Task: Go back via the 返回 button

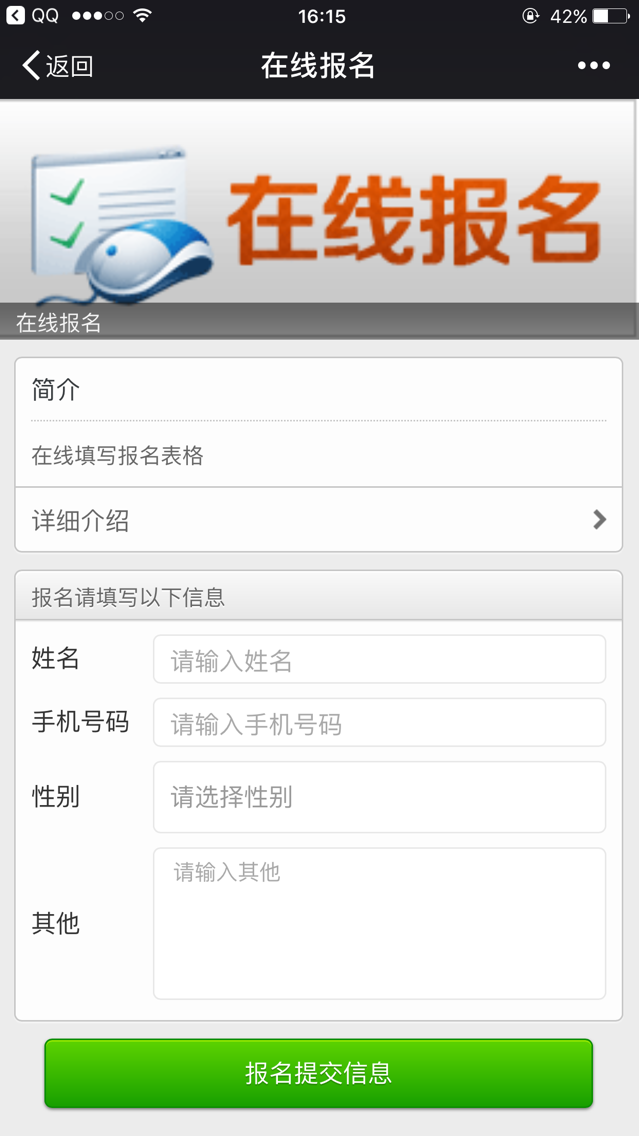Action: pyautogui.click(x=58, y=66)
